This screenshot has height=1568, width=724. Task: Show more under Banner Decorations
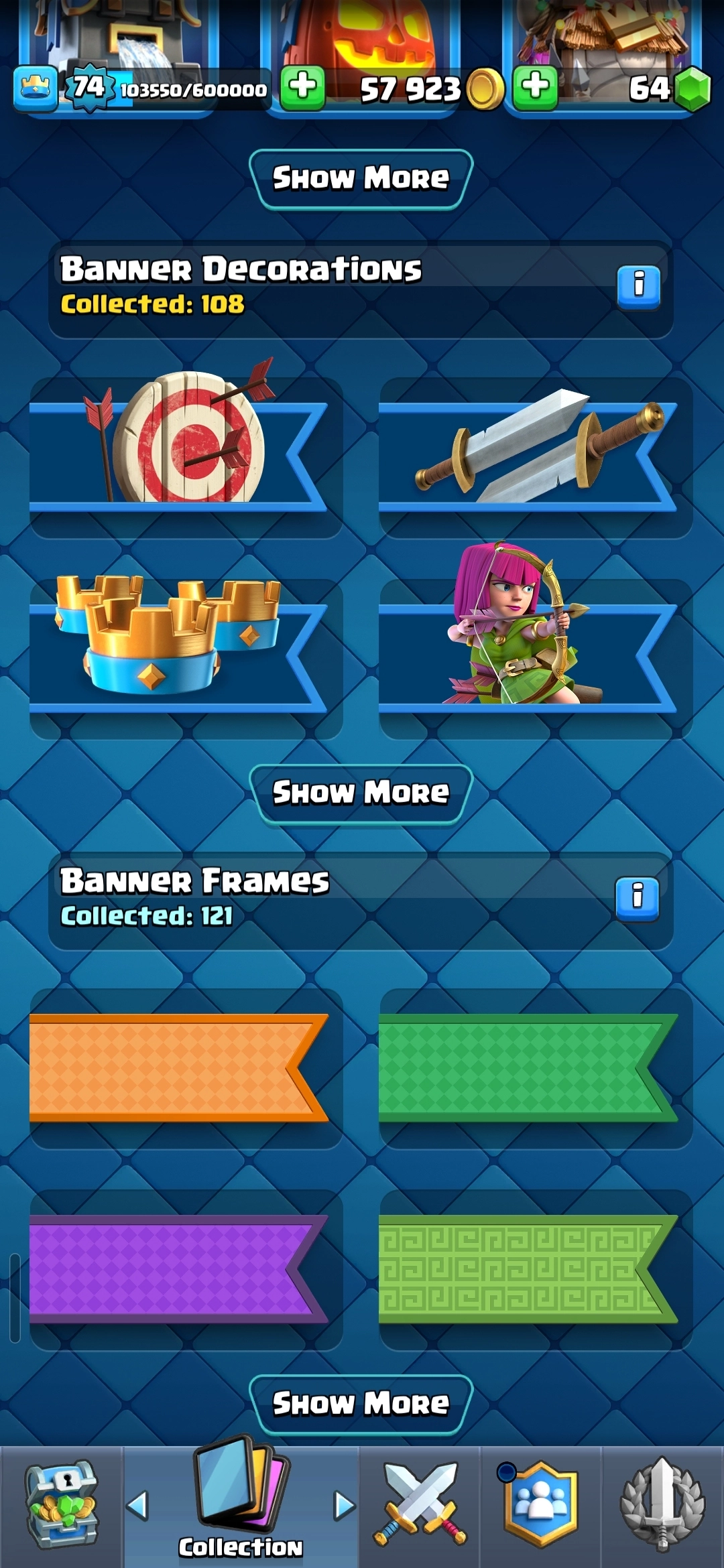click(361, 793)
